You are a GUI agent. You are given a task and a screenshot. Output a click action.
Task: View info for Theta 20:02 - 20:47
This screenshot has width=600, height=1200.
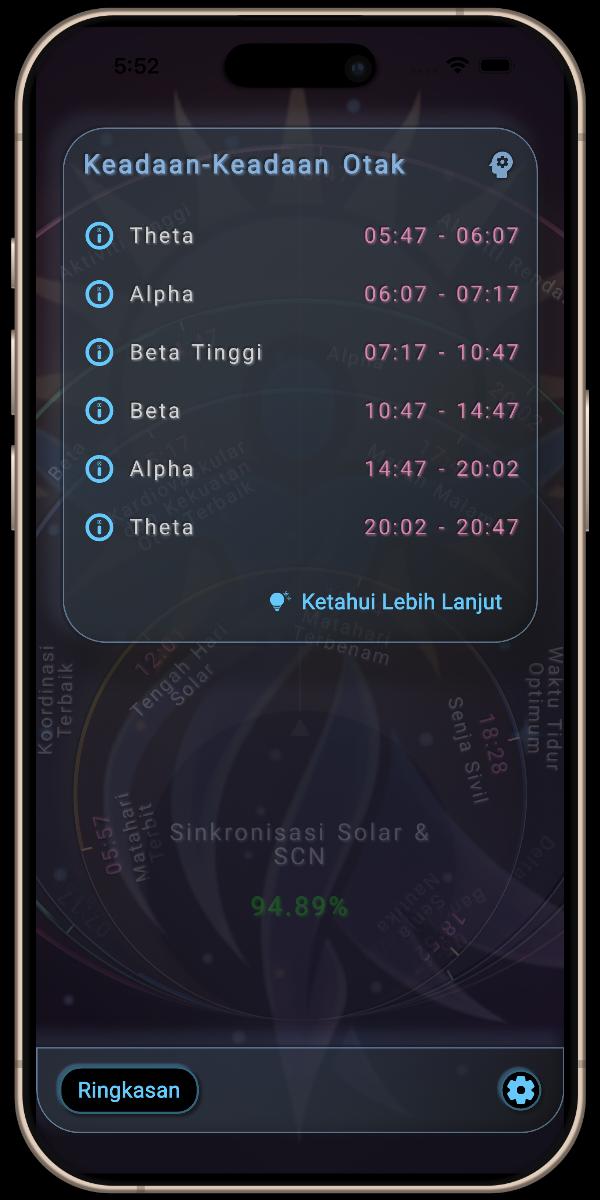click(99, 526)
